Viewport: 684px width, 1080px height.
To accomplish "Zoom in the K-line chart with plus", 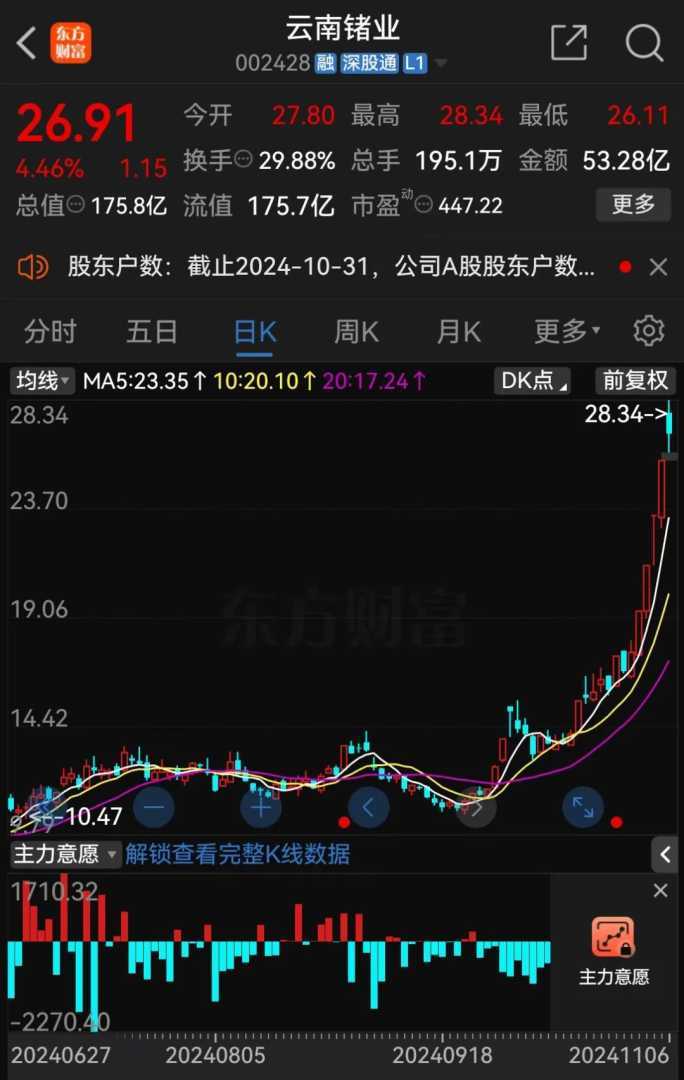I will tap(261, 806).
